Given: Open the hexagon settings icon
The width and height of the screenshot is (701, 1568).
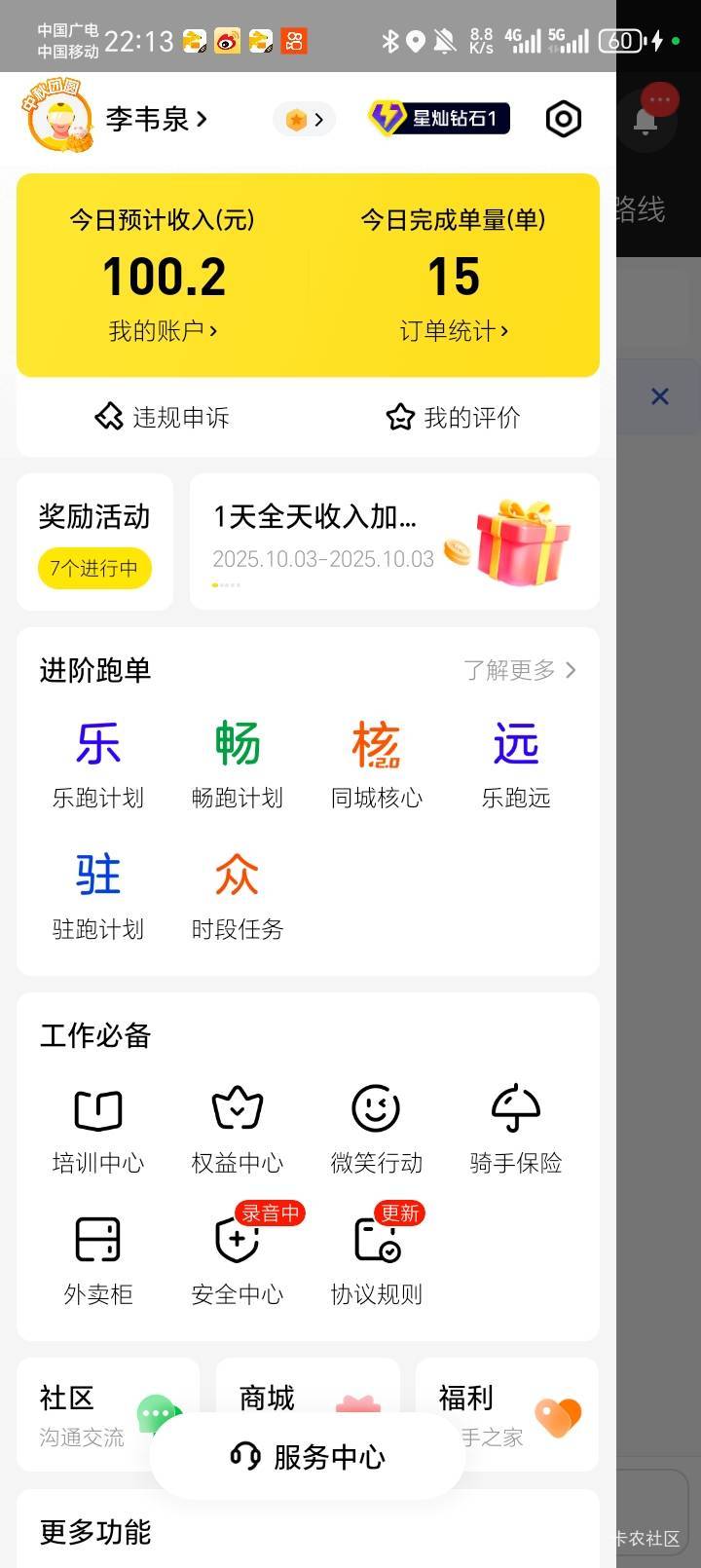Looking at the screenshot, I should 563,119.
